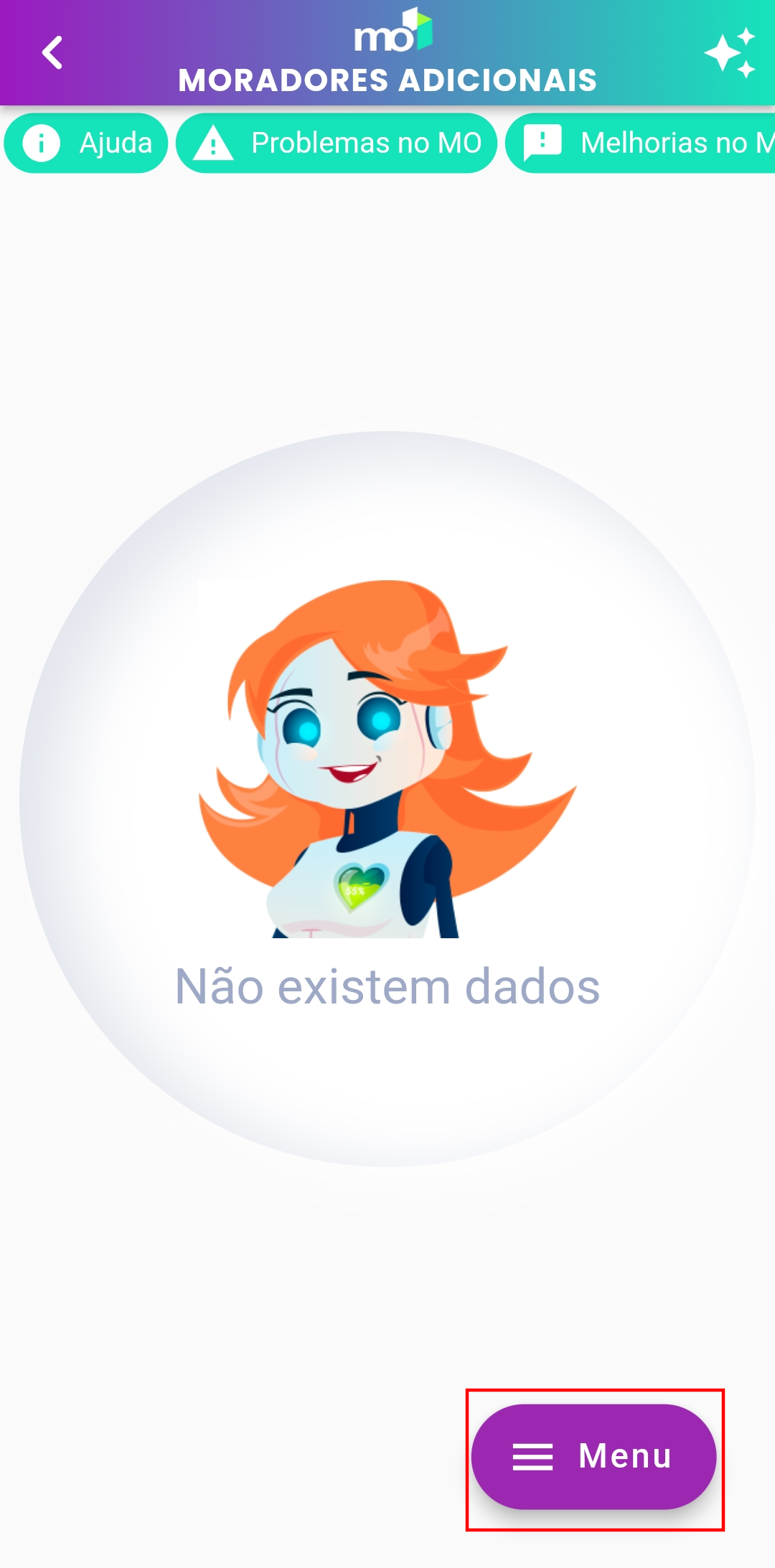Select the info icon on the Ajuda chip
The height and width of the screenshot is (1568, 775).
pyautogui.click(x=42, y=143)
